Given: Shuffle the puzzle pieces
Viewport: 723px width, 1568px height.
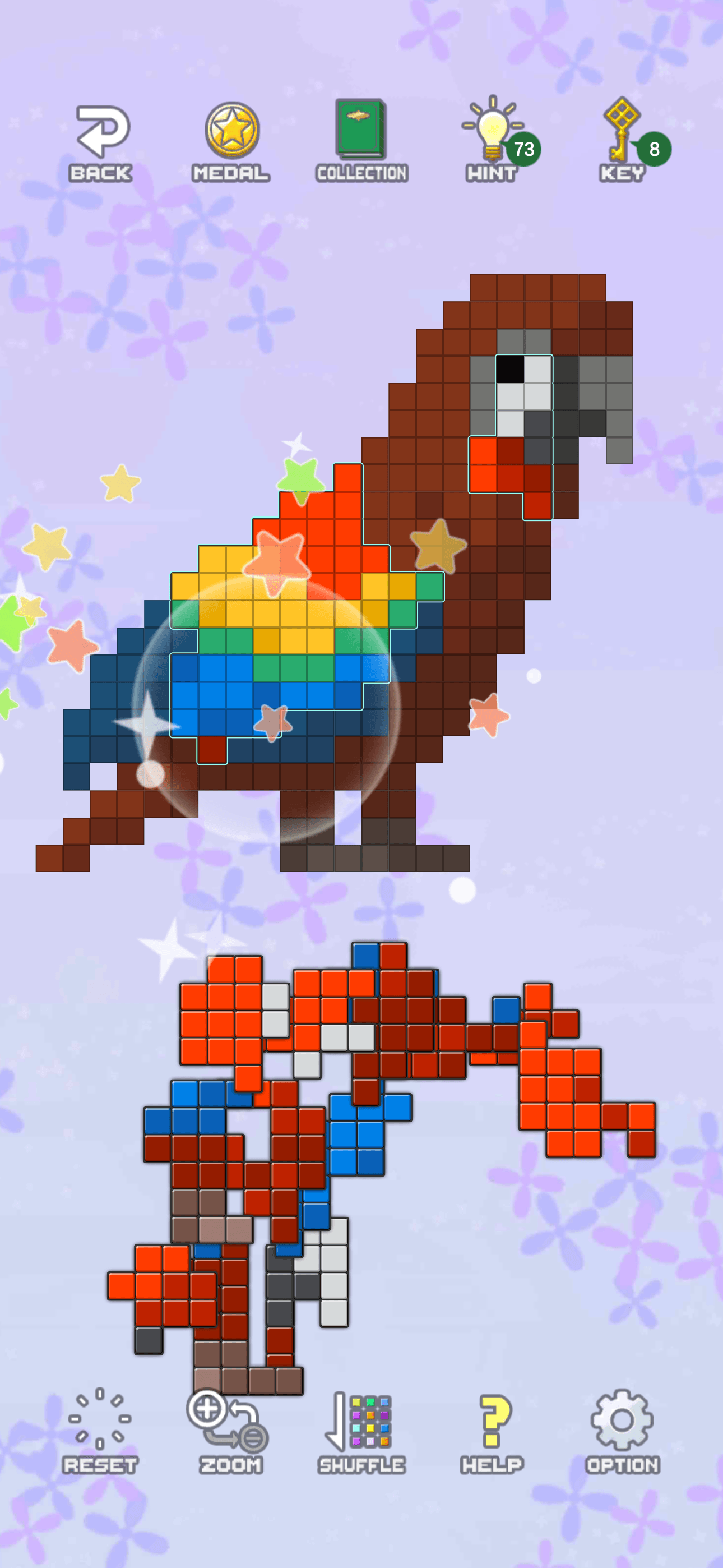Looking at the screenshot, I should [361, 1431].
